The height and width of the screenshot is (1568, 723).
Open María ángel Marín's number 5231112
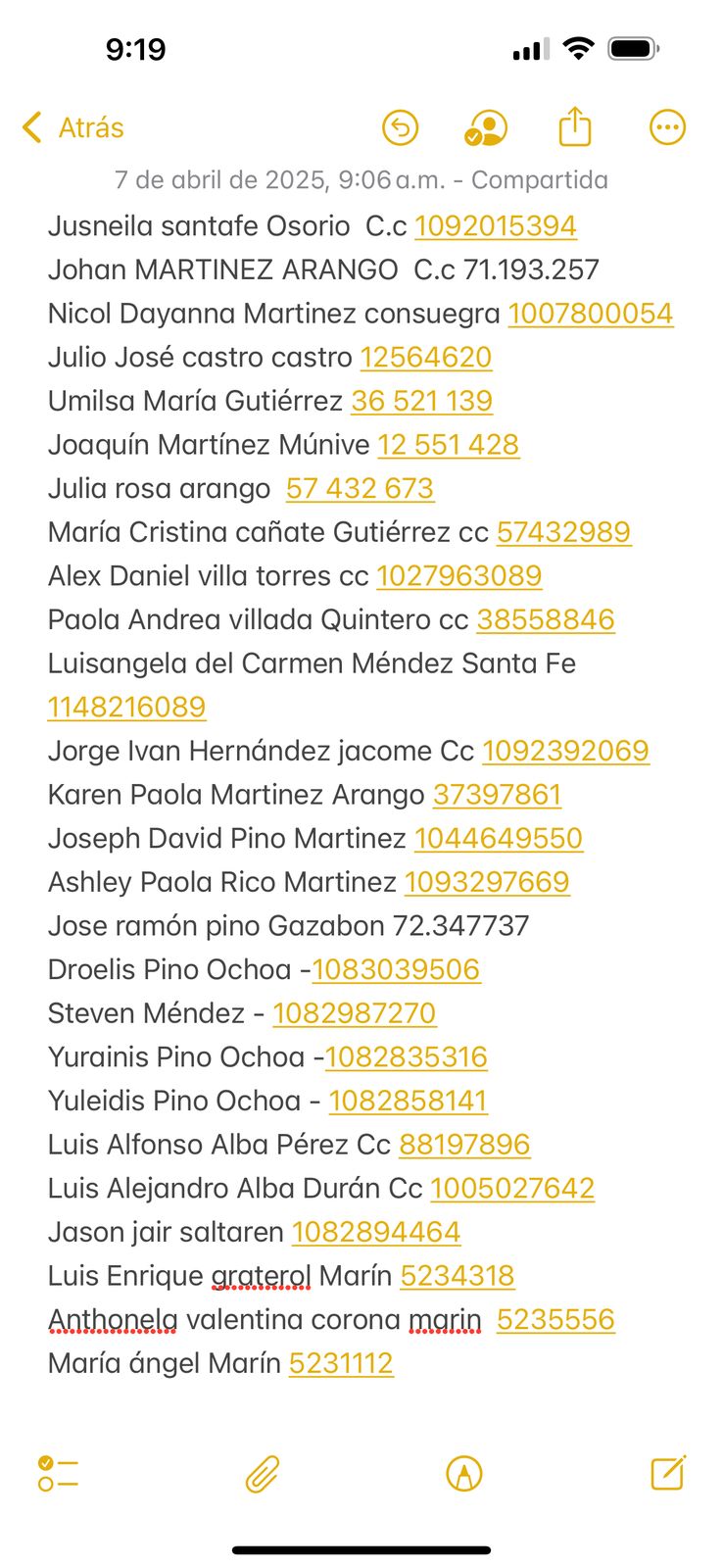(341, 1363)
